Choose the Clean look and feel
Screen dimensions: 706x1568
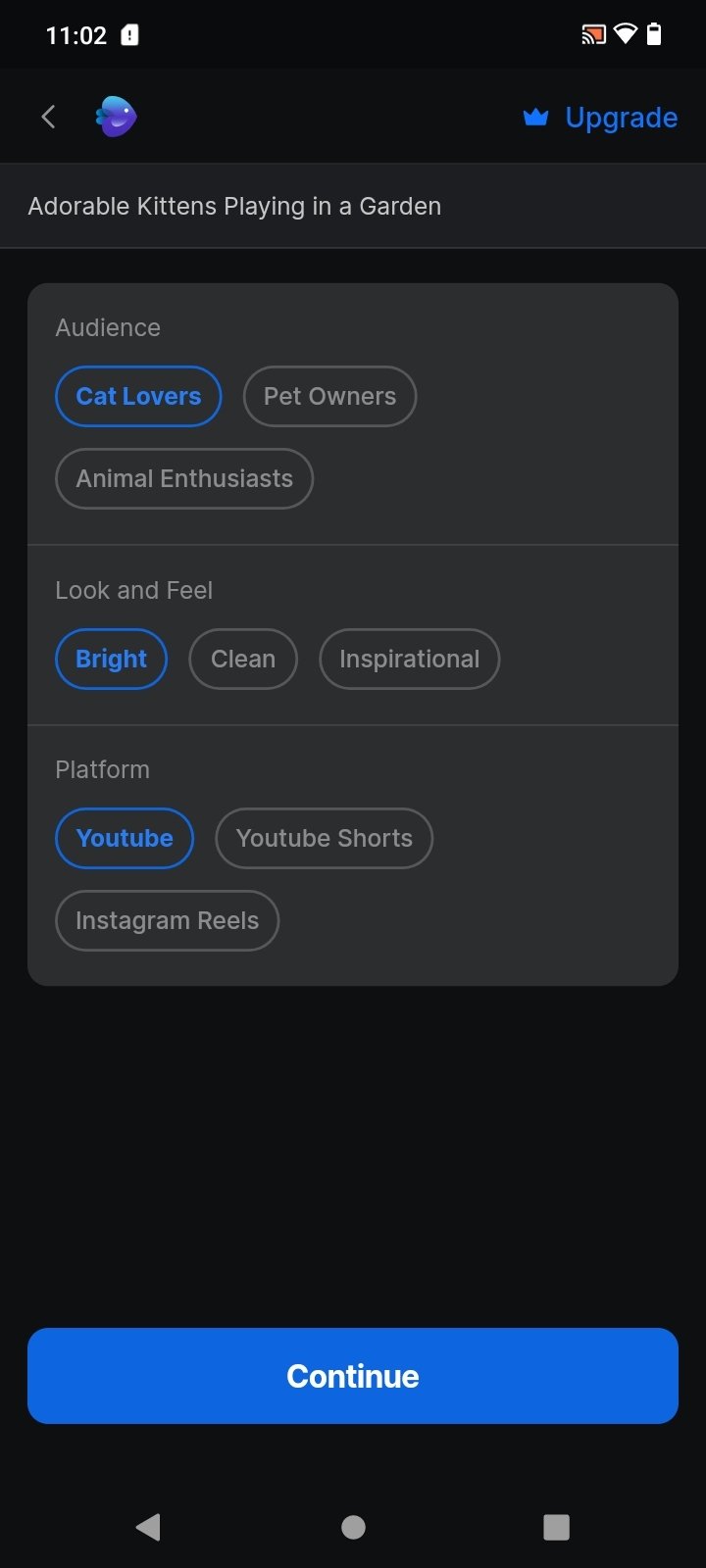click(x=242, y=659)
